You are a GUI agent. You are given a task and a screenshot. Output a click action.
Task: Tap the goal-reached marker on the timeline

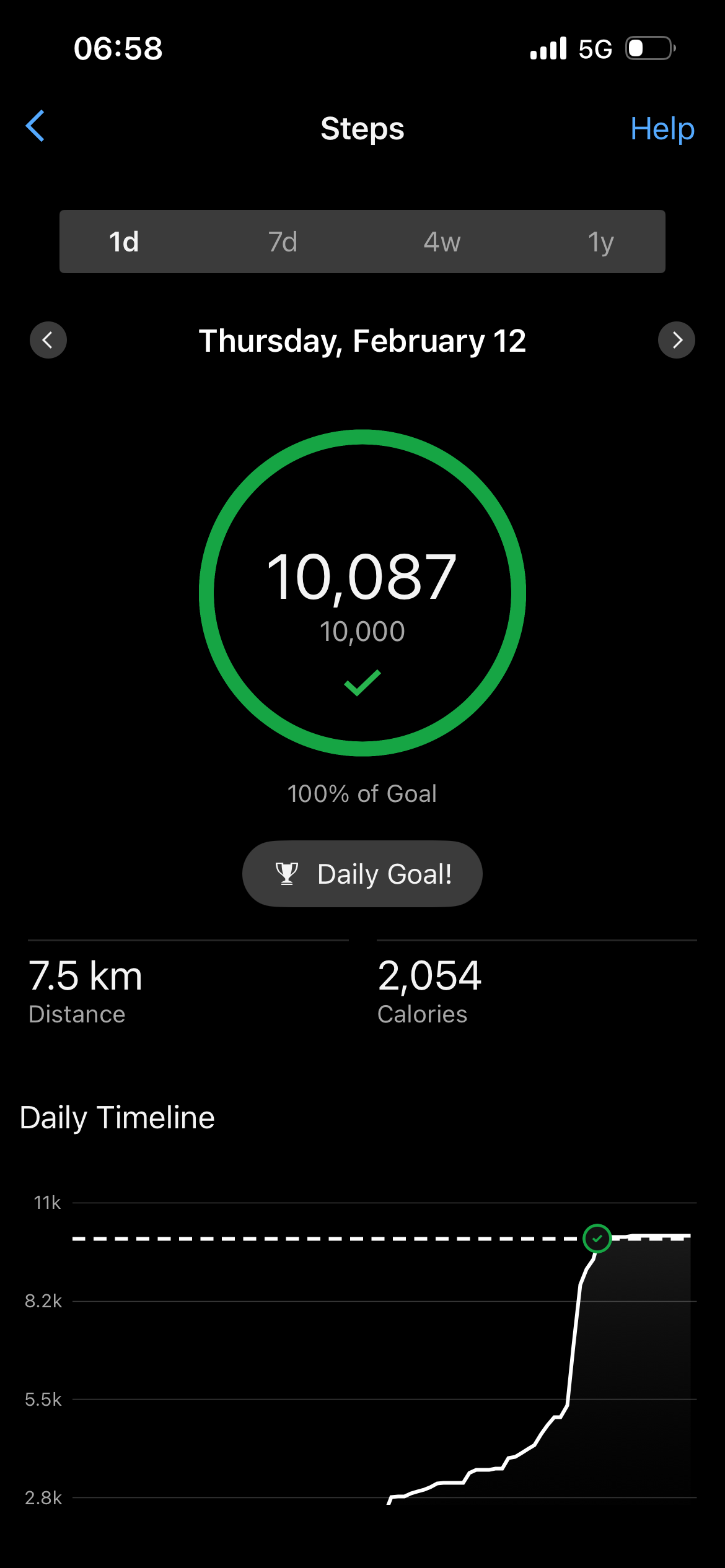tap(597, 1239)
